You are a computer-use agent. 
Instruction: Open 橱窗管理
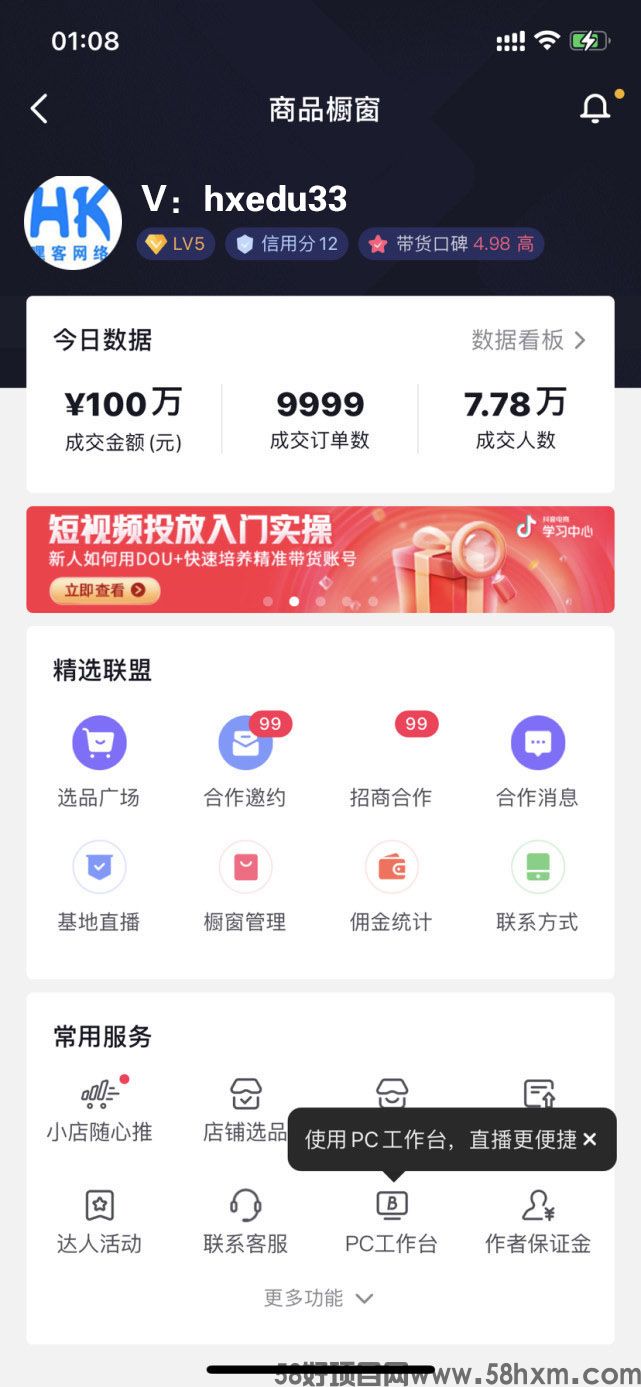(245, 886)
